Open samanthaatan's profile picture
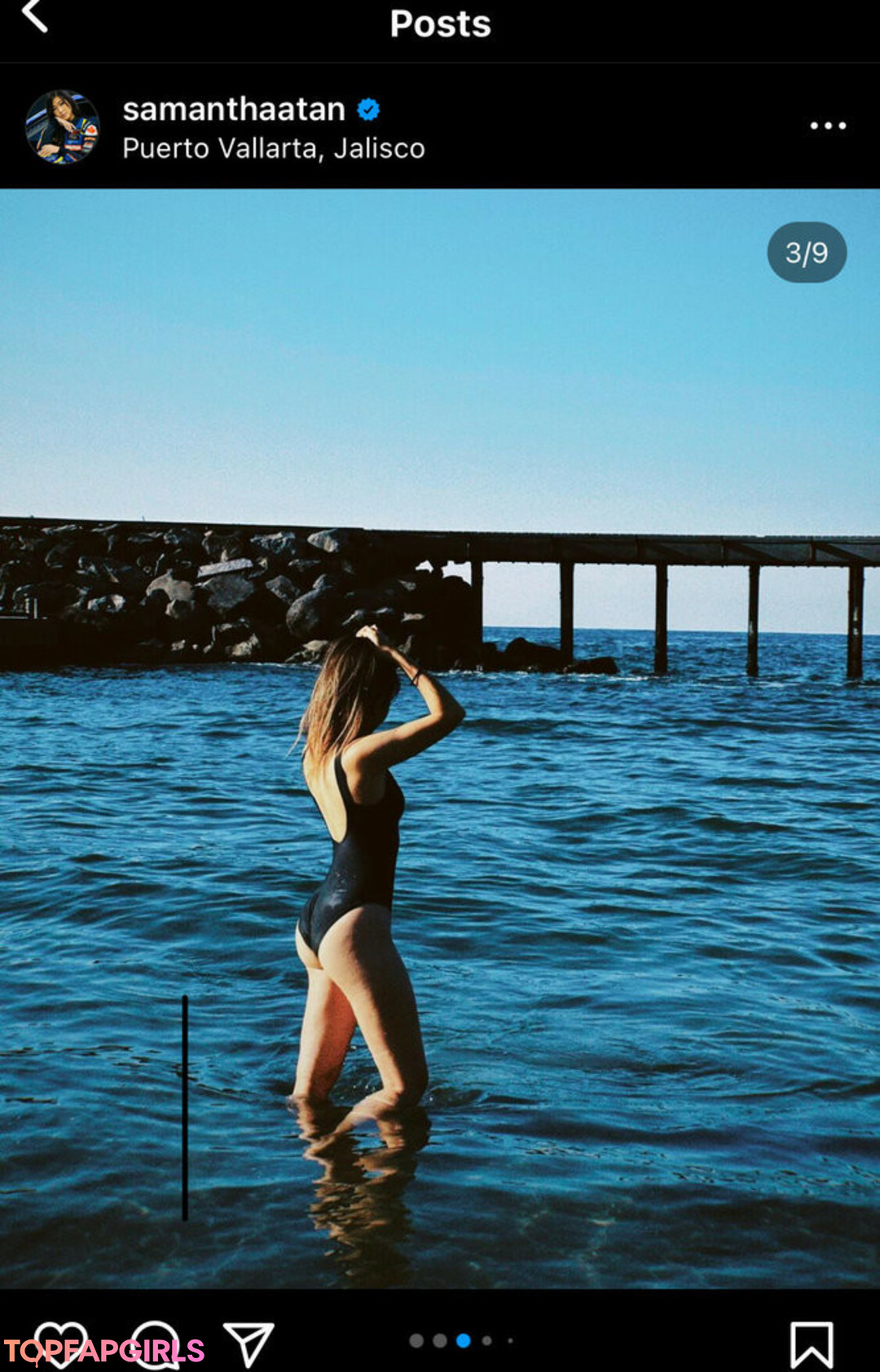The width and height of the screenshot is (880, 1372). click(x=63, y=127)
